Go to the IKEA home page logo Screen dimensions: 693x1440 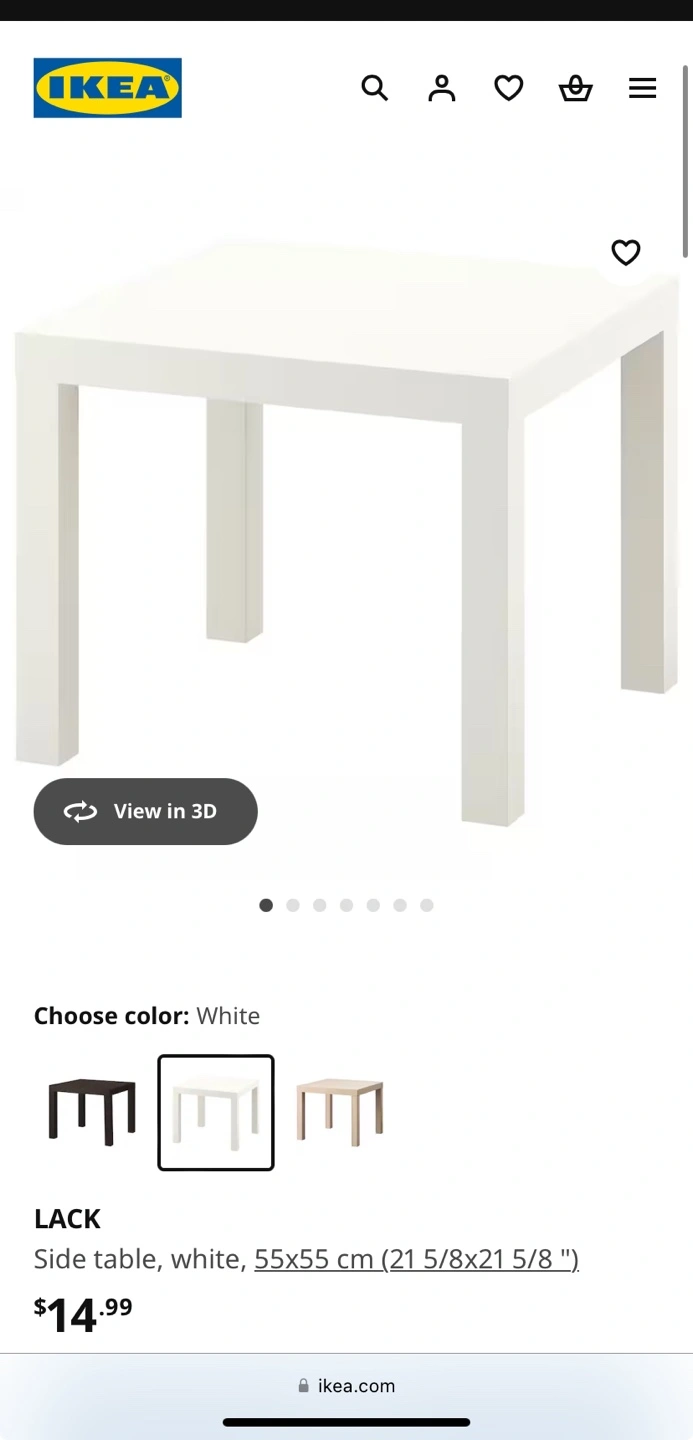point(108,88)
